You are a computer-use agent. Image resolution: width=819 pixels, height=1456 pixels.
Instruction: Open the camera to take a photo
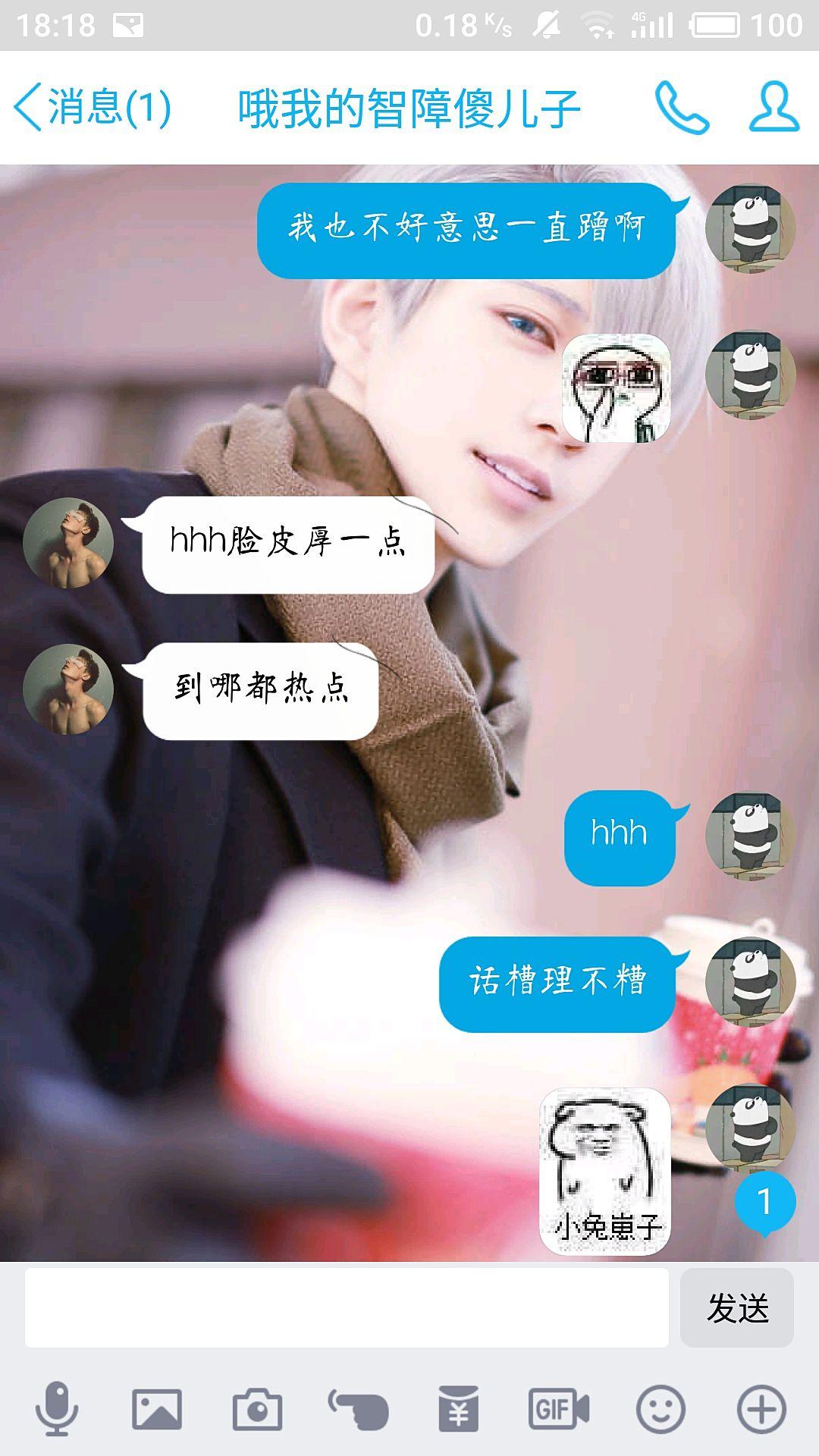click(x=258, y=1410)
